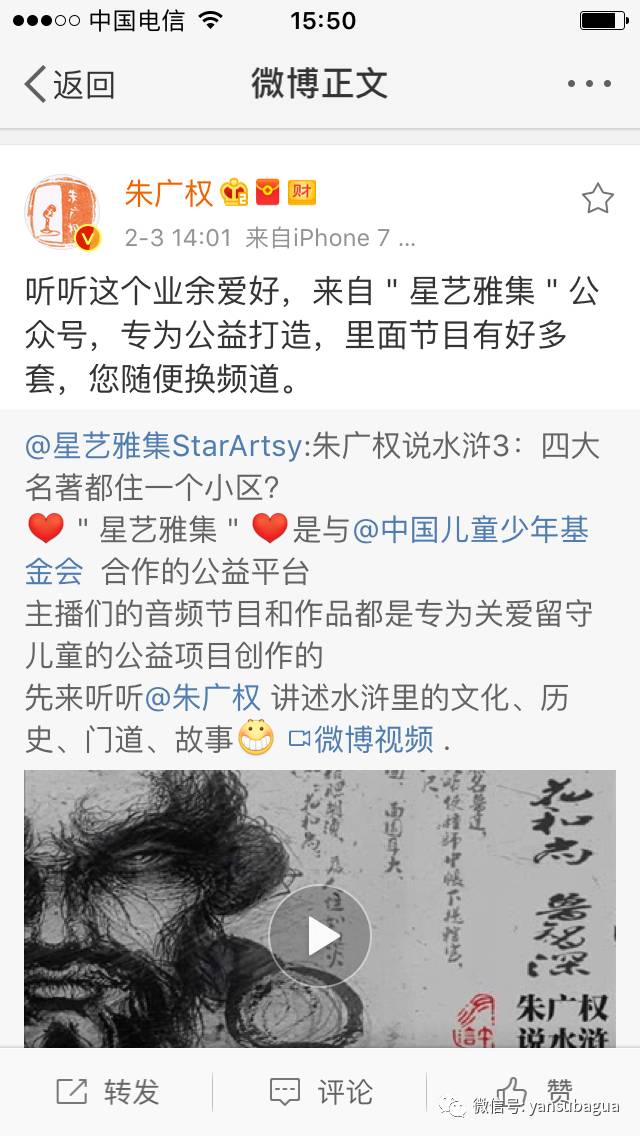The height and width of the screenshot is (1136, 640).
Task: Play the embedded 水浒 video
Action: point(320,936)
